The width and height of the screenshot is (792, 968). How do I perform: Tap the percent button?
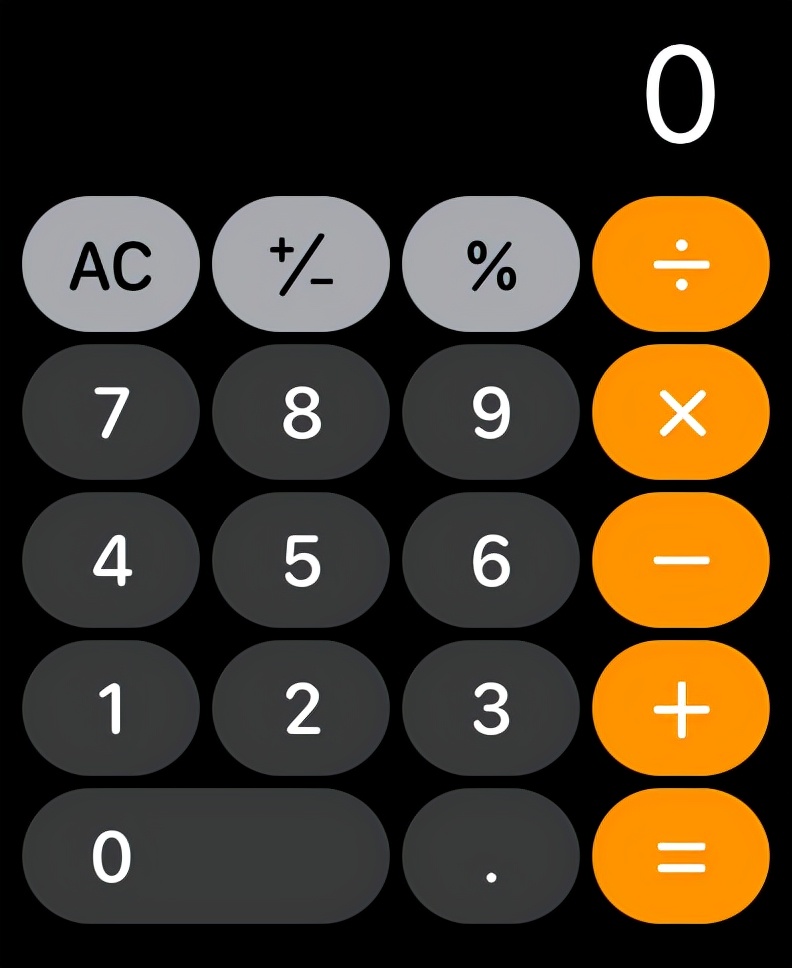point(490,263)
